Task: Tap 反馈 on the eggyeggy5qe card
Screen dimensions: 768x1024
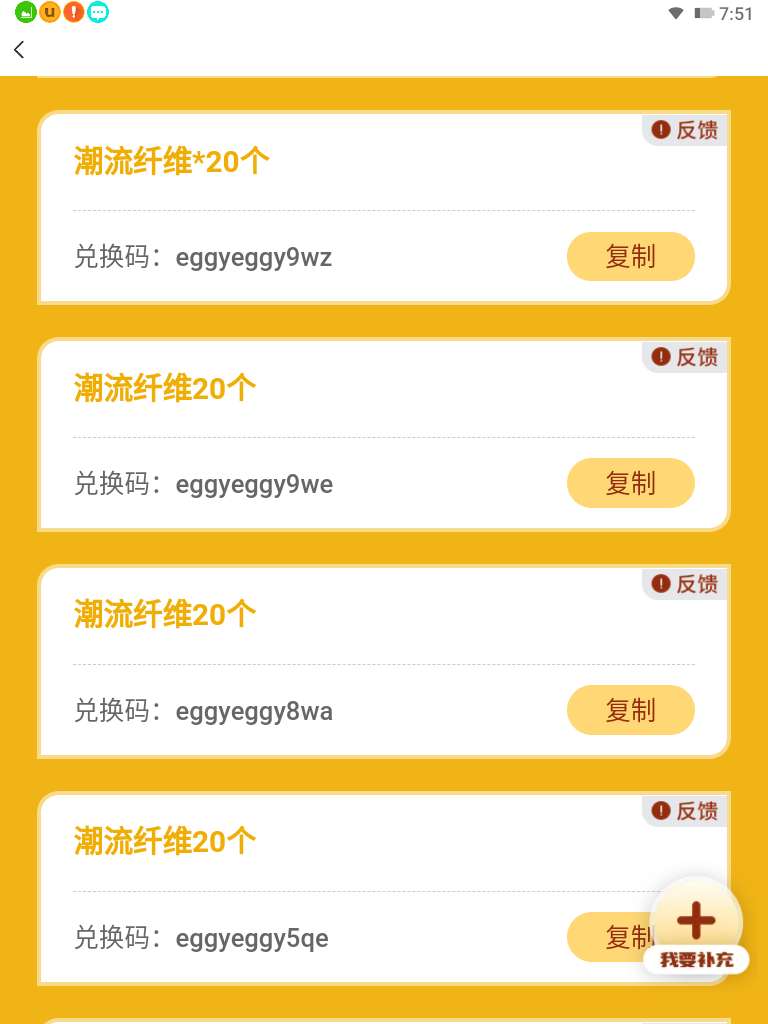Action: (x=684, y=810)
